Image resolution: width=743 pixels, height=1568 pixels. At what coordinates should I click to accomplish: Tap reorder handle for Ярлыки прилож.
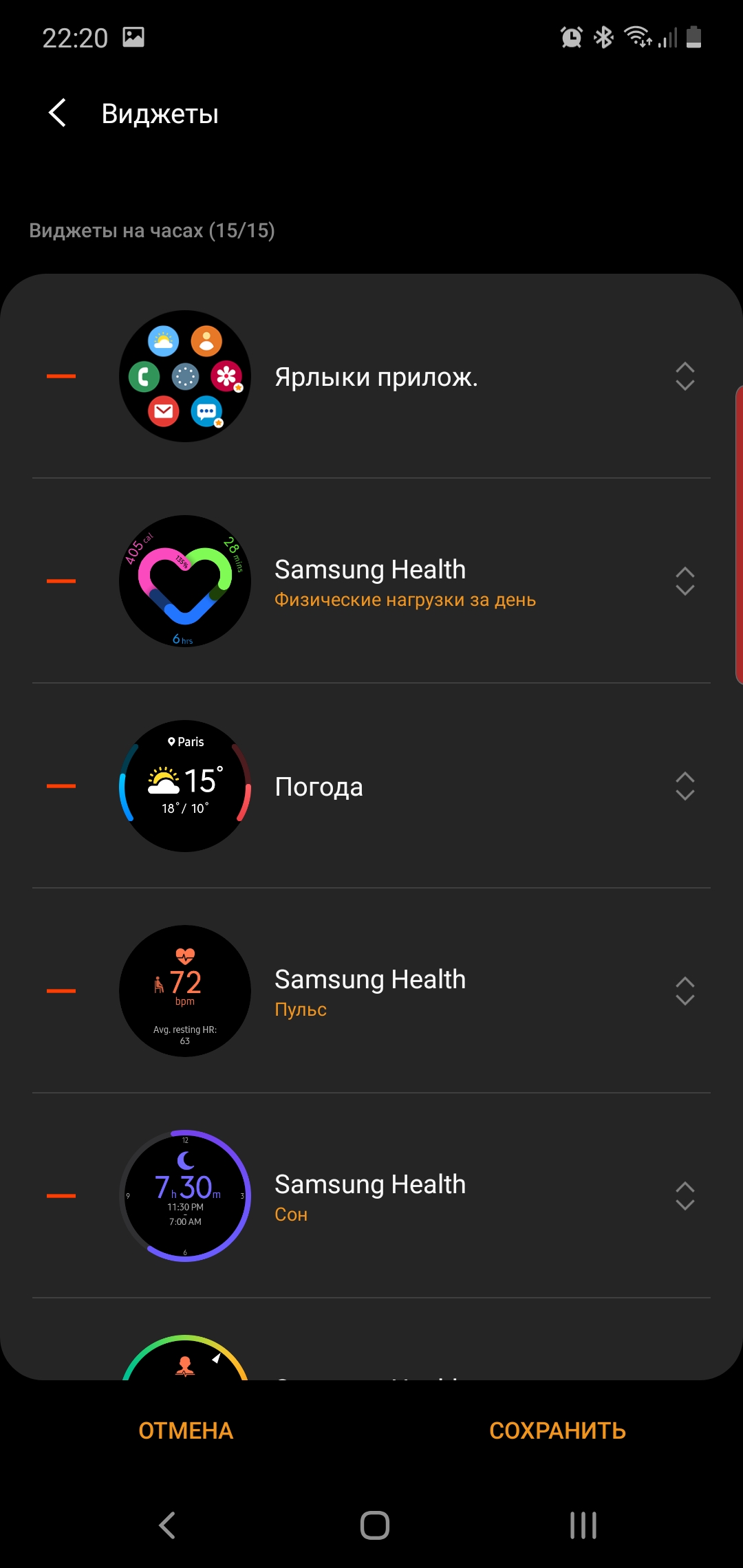[x=685, y=376]
